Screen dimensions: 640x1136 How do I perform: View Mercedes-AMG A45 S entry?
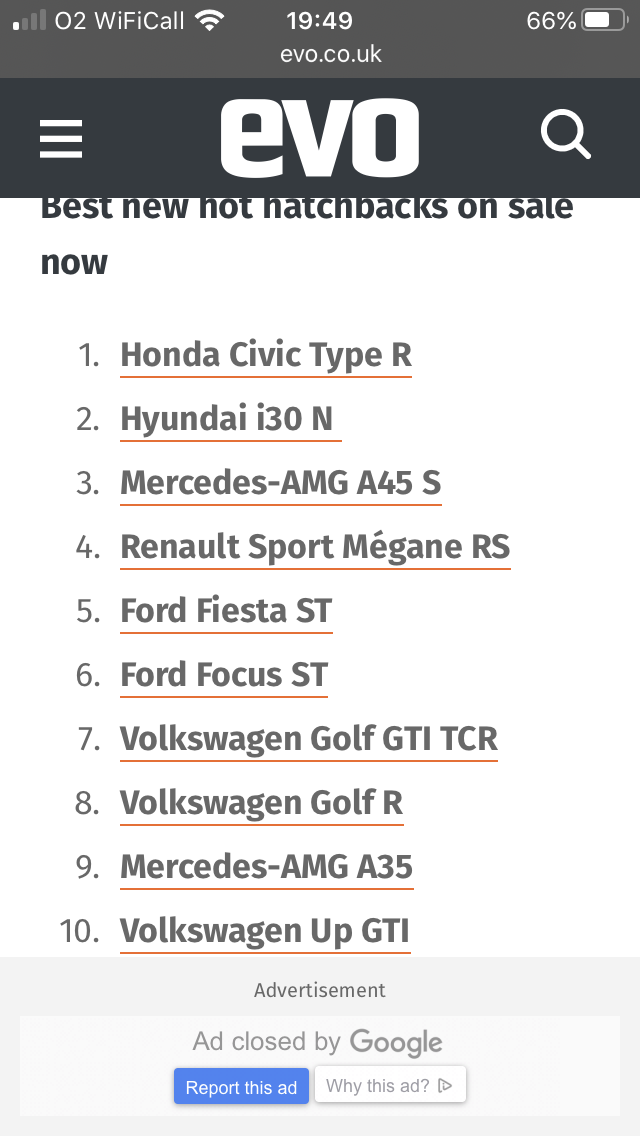[x=280, y=483]
